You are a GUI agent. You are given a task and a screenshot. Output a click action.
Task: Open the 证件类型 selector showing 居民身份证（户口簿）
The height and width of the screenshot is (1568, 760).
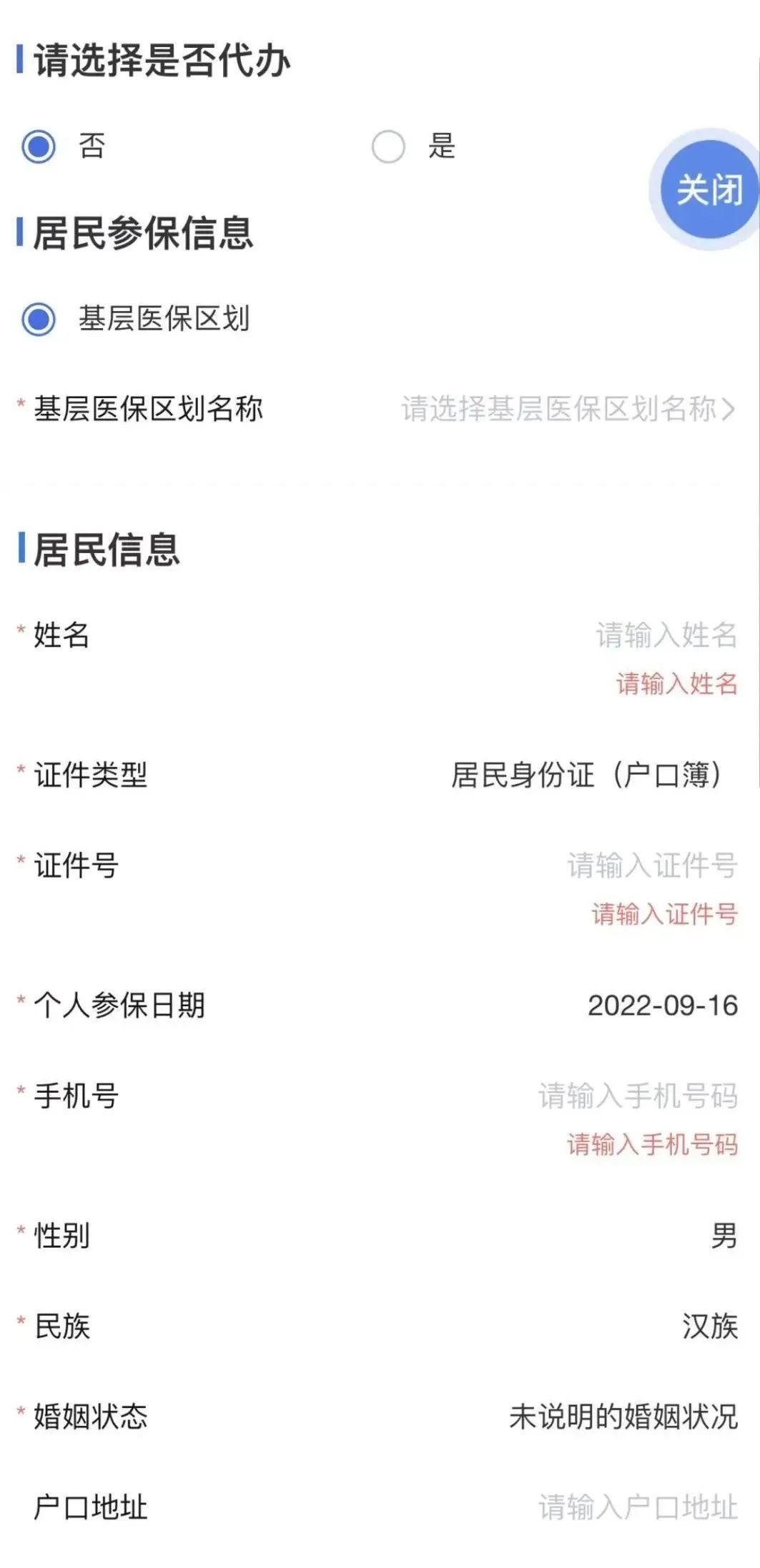[x=586, y=778]
